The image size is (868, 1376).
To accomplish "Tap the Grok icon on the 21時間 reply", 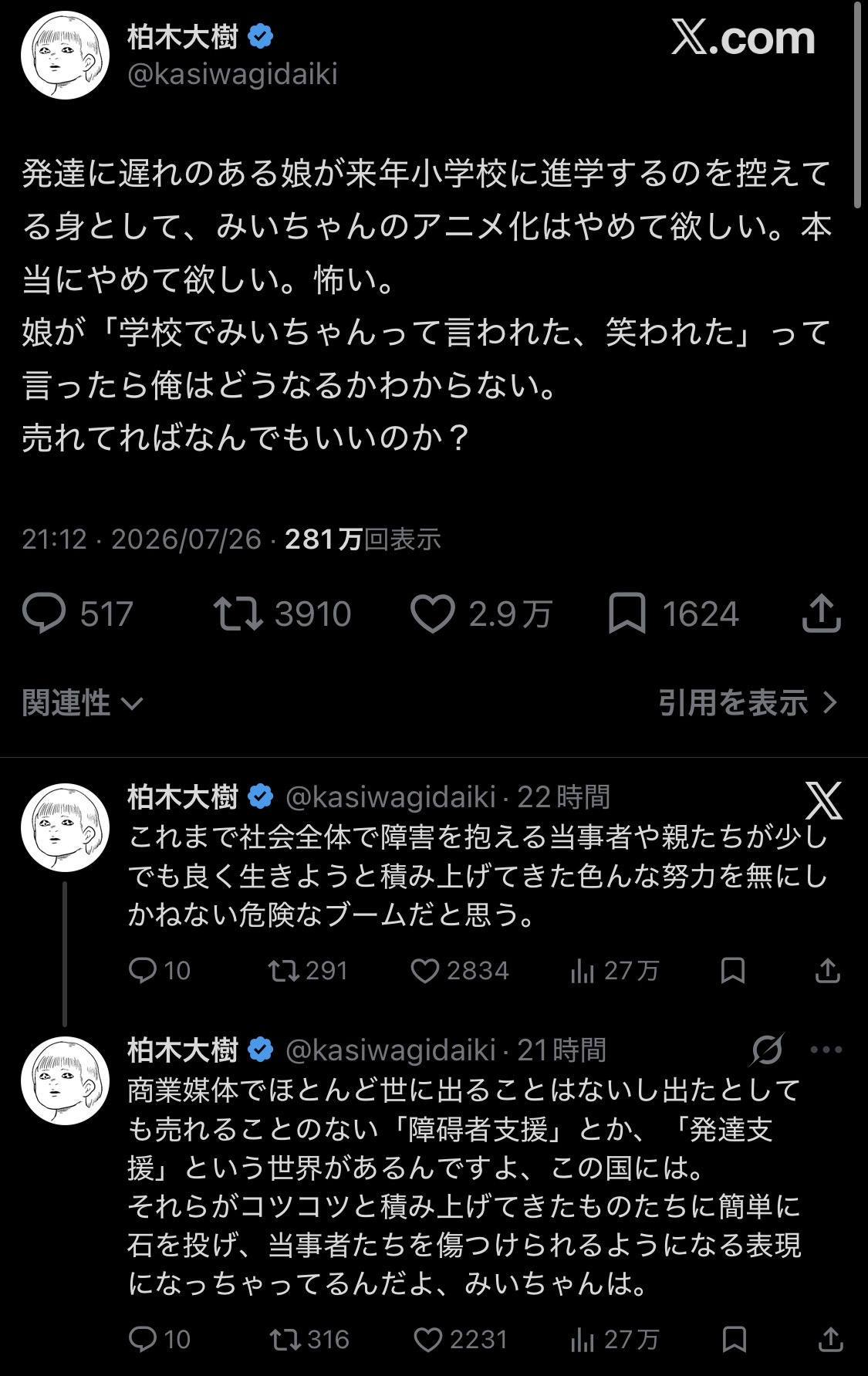I will [768, 1050].
